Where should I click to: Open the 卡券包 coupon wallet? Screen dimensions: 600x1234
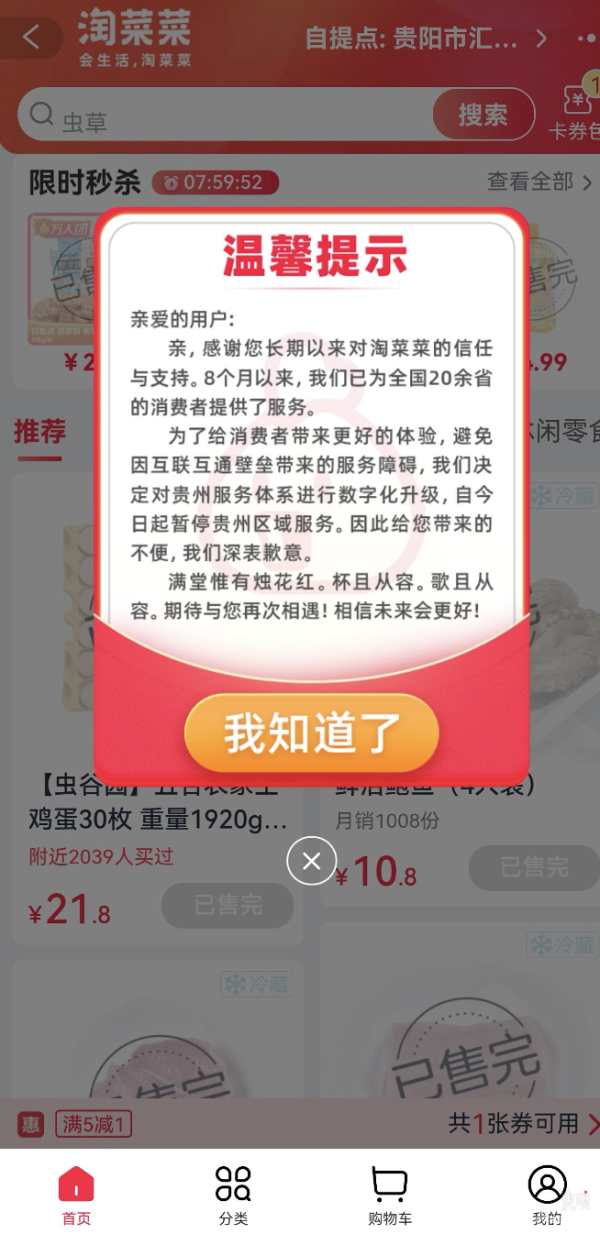pos(576,114)
